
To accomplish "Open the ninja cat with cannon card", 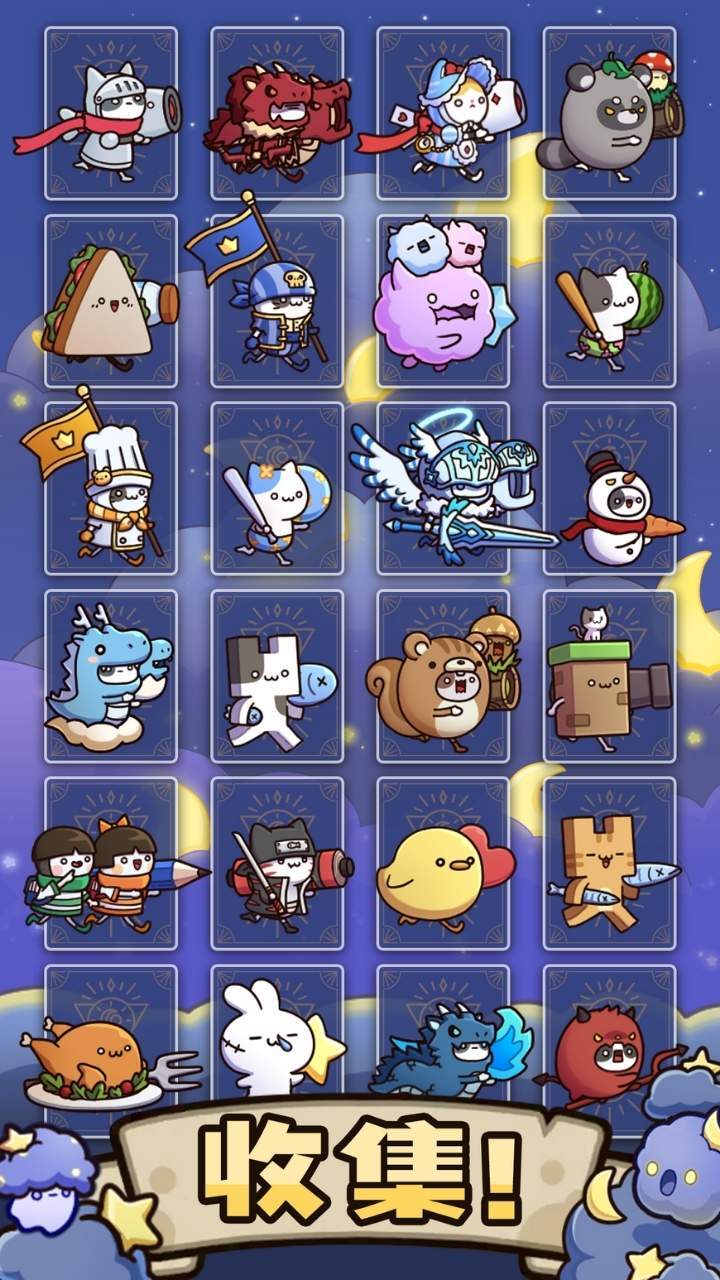I will pyautogui.click(x=275, y=870).
